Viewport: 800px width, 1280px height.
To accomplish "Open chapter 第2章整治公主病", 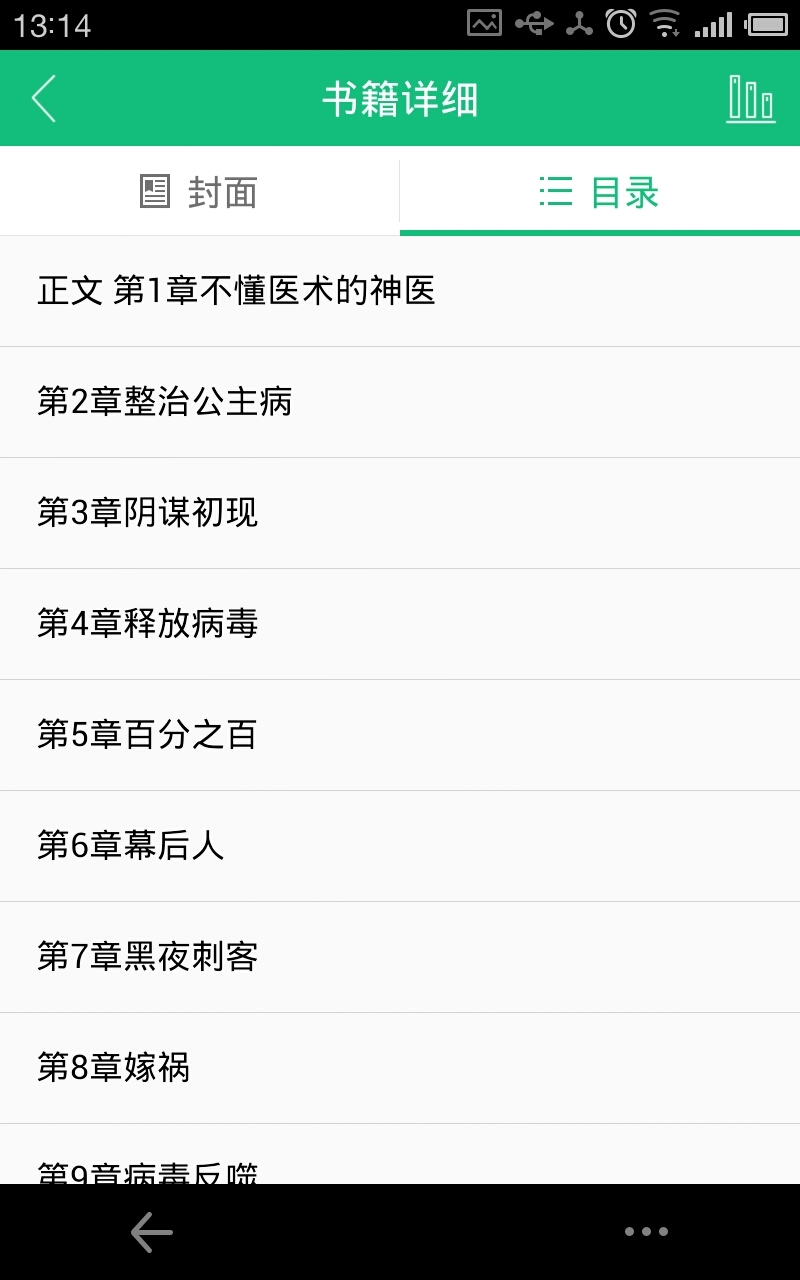I will tap(400, 403).
